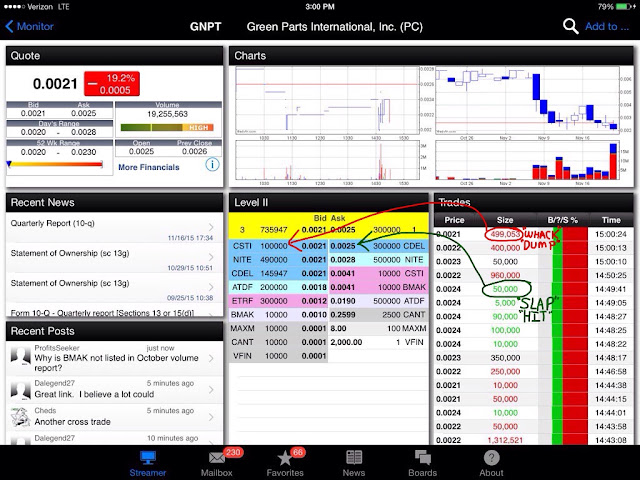
Task: Open the About tab
Action: [x=491, y=464]
